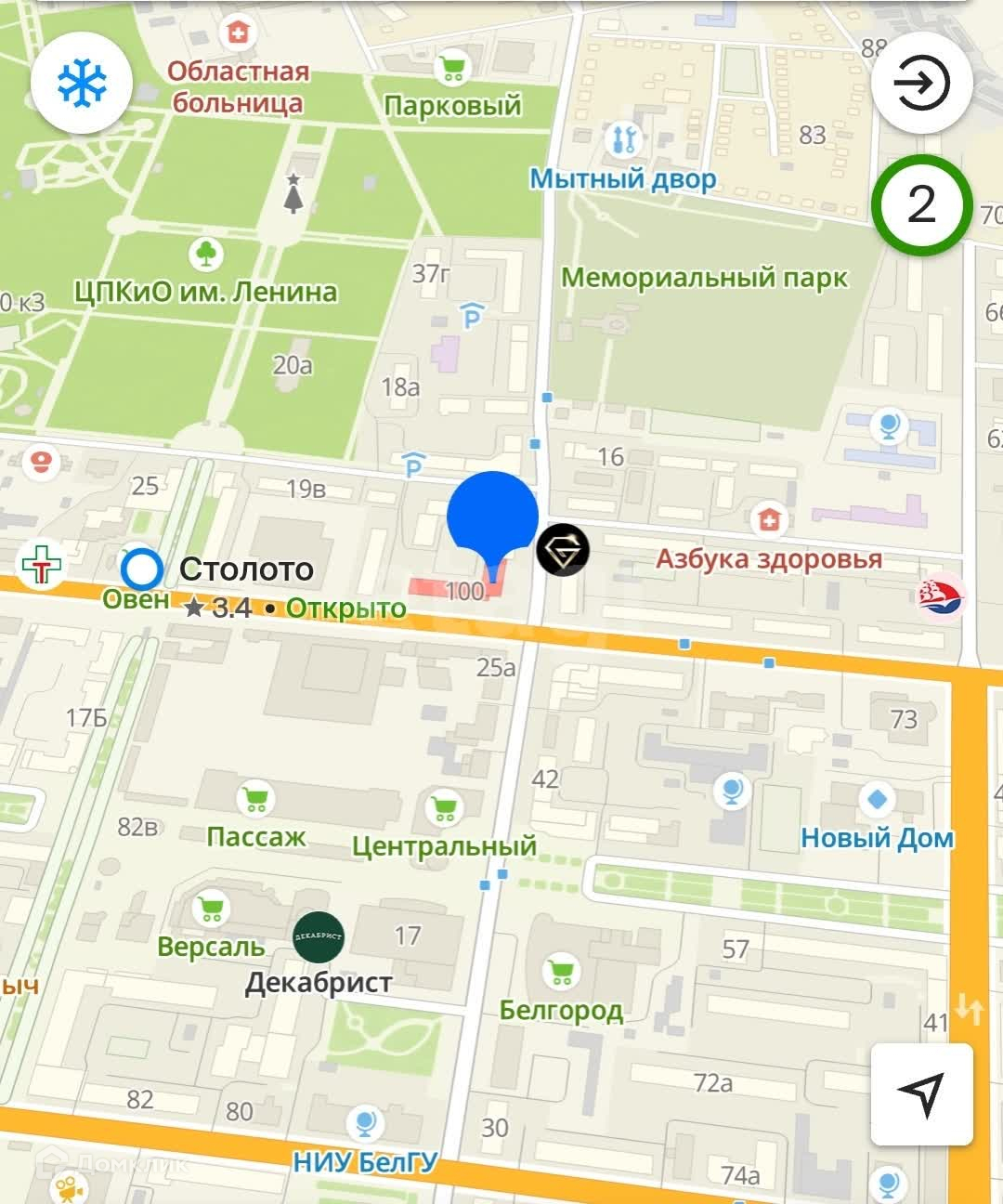The width and height of the screenshot is (1003, 1204).
Task: Open the Мытный двор marker
Action: point(623,140)
